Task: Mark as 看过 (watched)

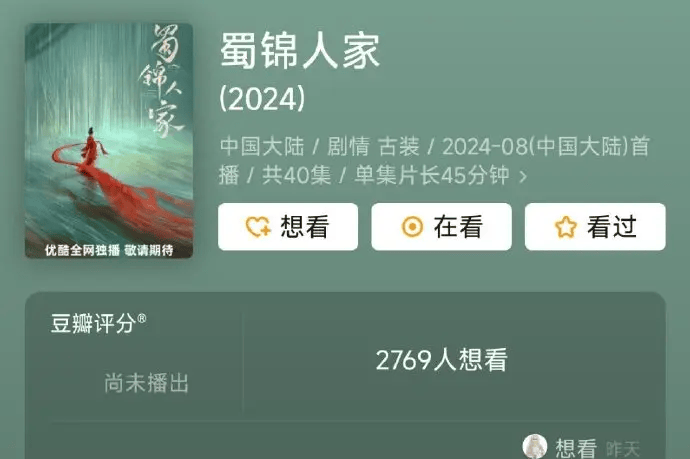Action: pyautogui.click(x=595, y=227)
